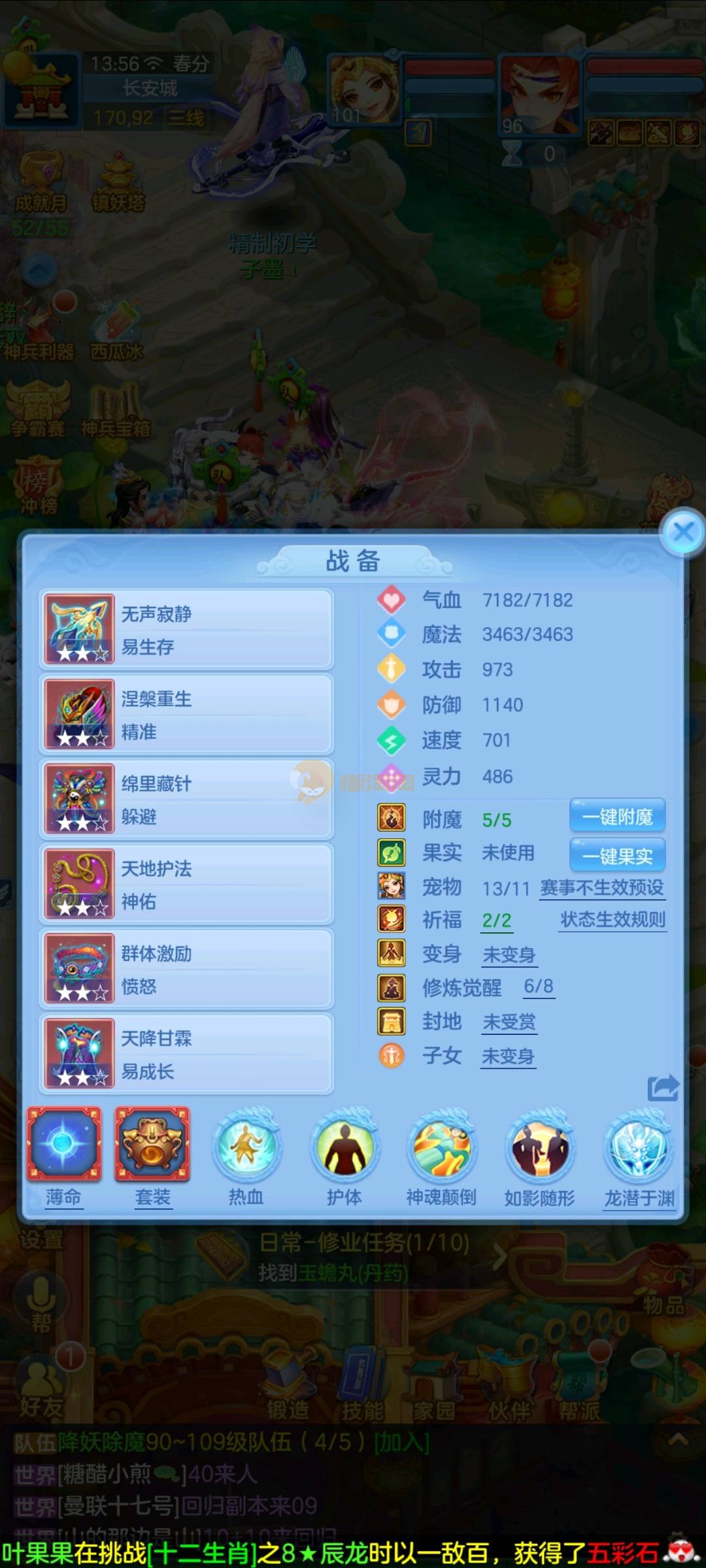Open 赛事不生效预设 link
This screenshot has height=1568, width=706.
601,888
